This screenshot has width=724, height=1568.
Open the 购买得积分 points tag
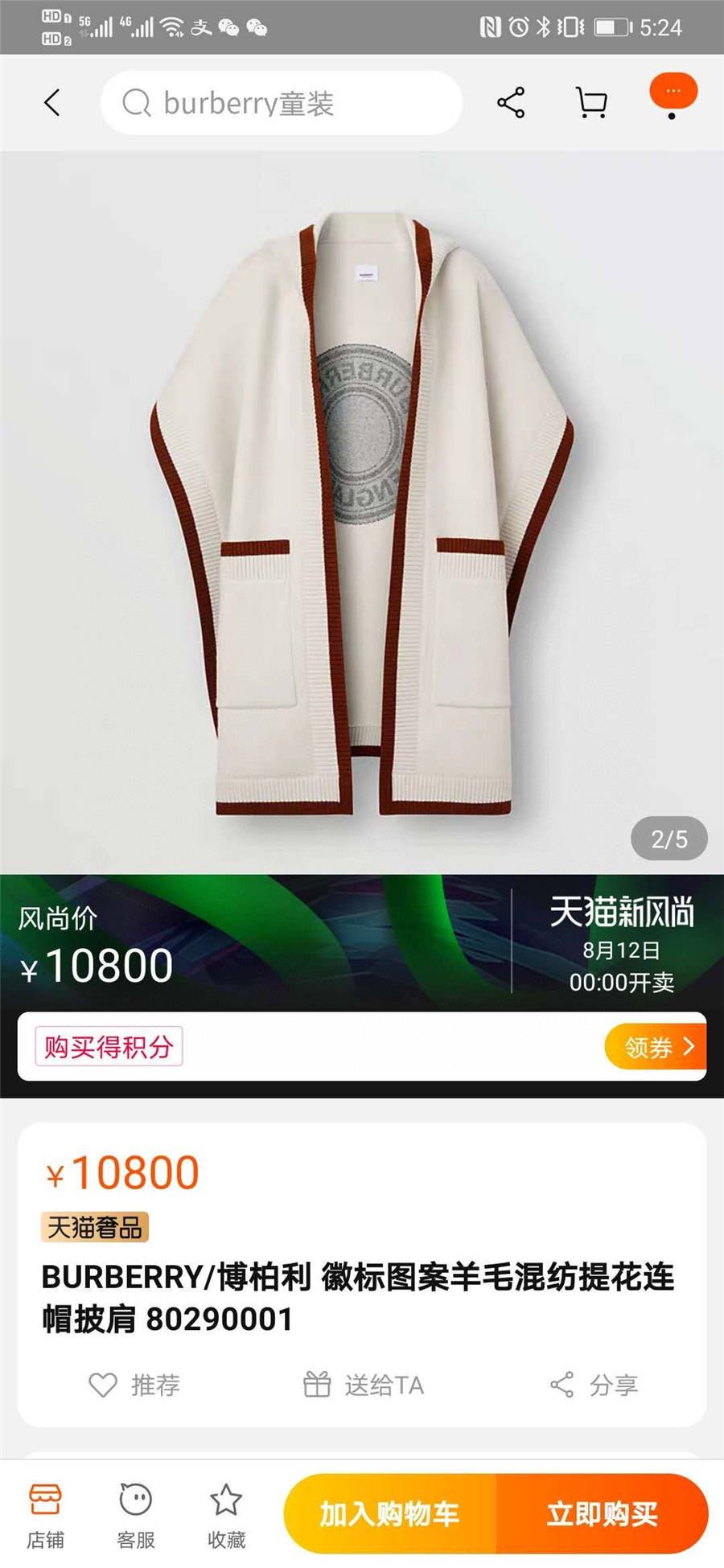pos(109,1046)
